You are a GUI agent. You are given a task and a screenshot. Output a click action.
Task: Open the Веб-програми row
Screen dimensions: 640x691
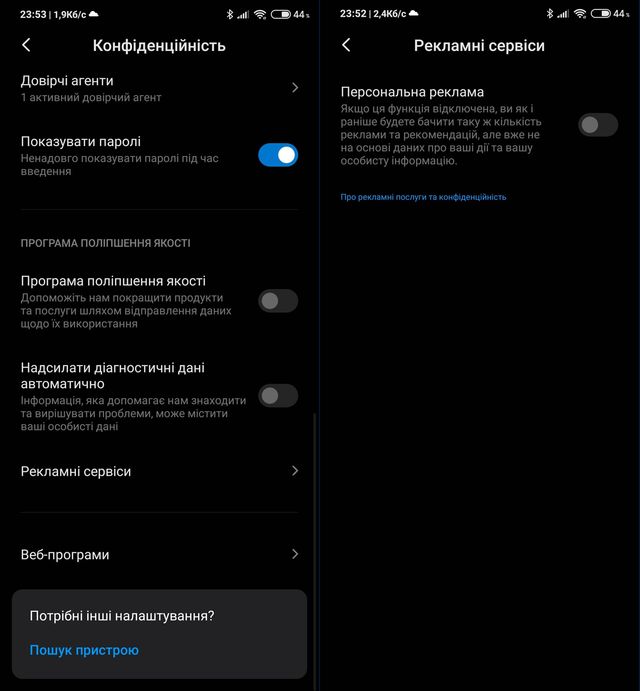(x=160, y=554)
